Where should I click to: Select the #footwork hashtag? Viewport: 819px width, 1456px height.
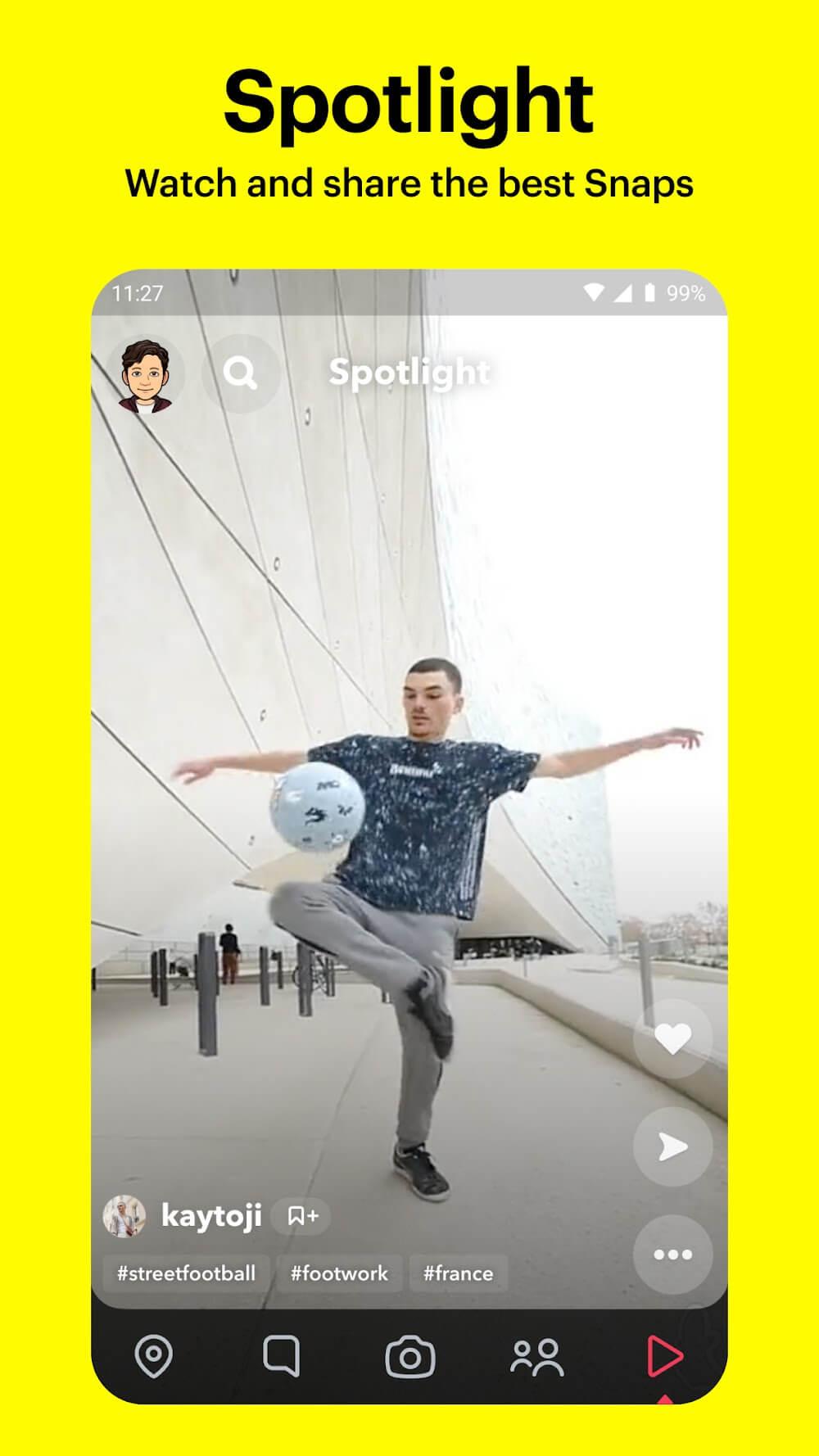pos(340,1273)
